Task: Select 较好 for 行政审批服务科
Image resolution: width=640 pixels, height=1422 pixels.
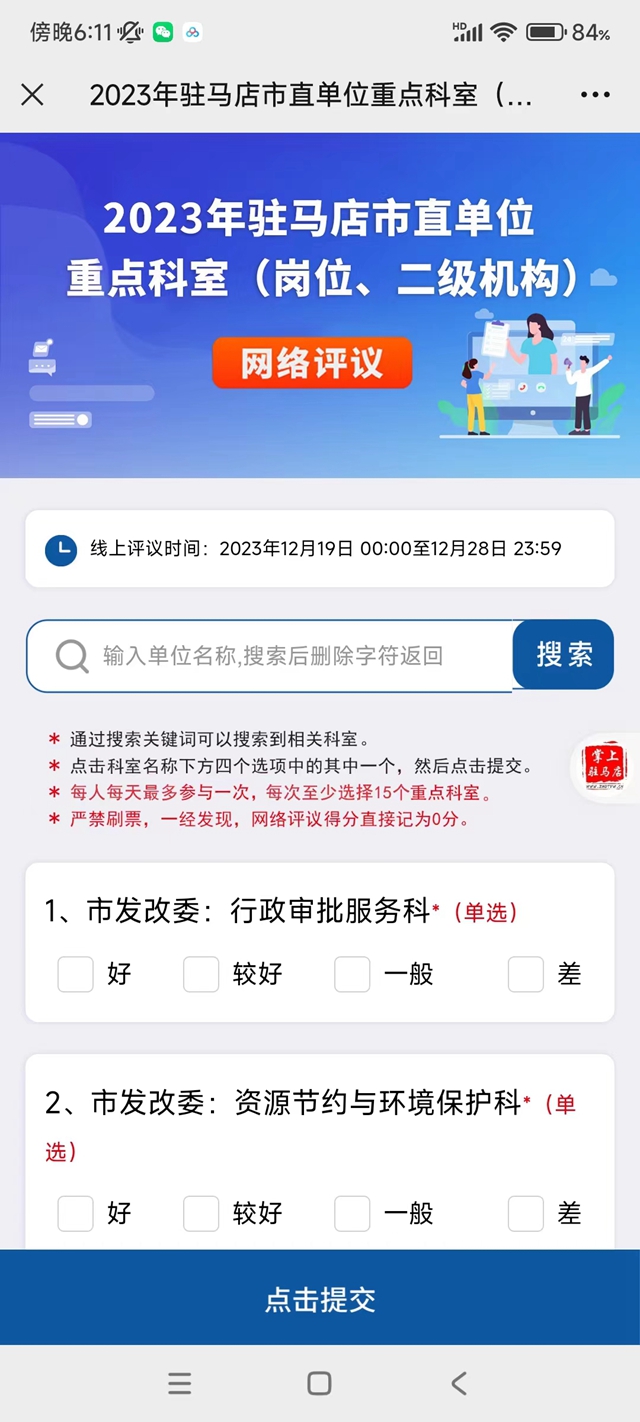Action: point(201,974)
